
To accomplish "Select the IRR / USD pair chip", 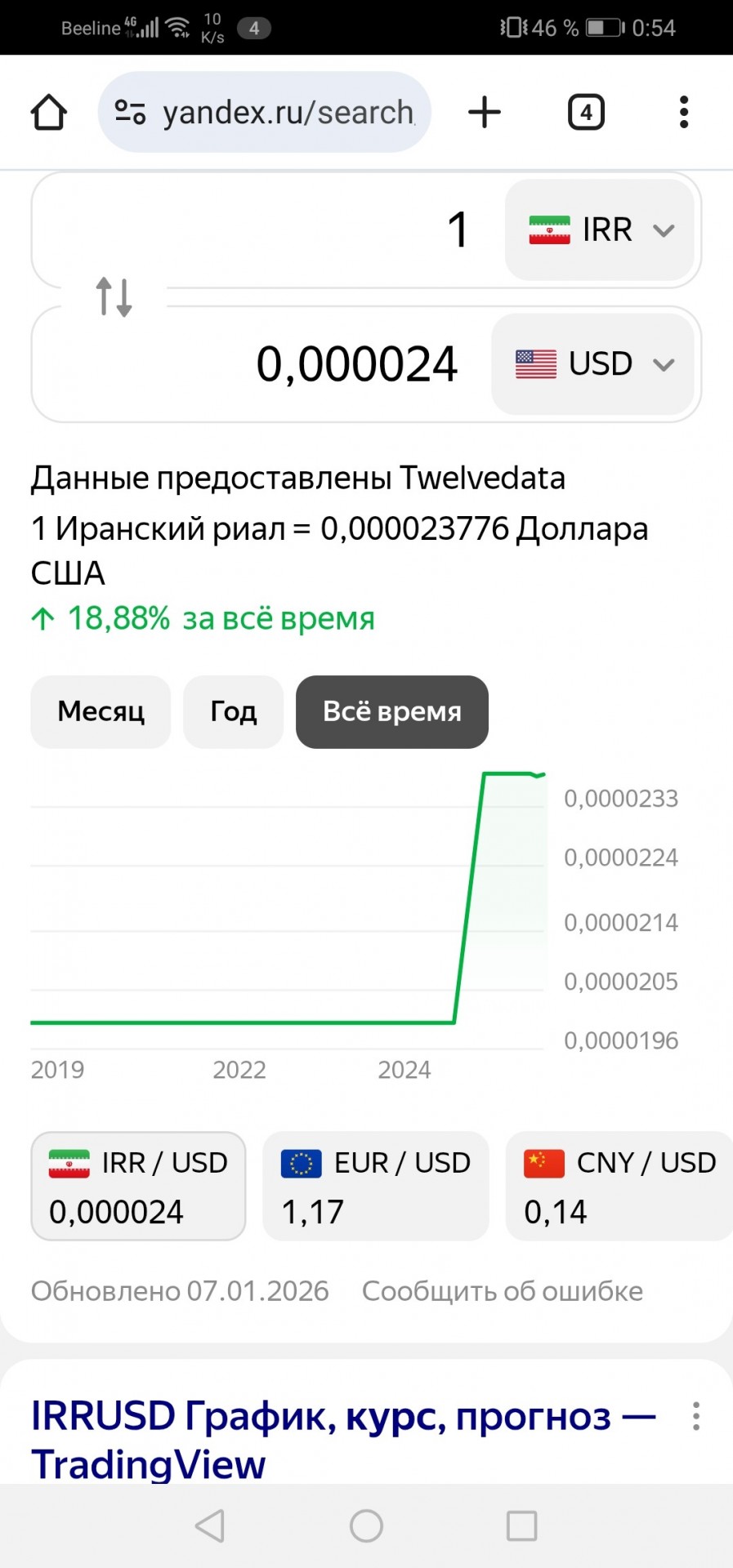I will tap(138, 1186).
